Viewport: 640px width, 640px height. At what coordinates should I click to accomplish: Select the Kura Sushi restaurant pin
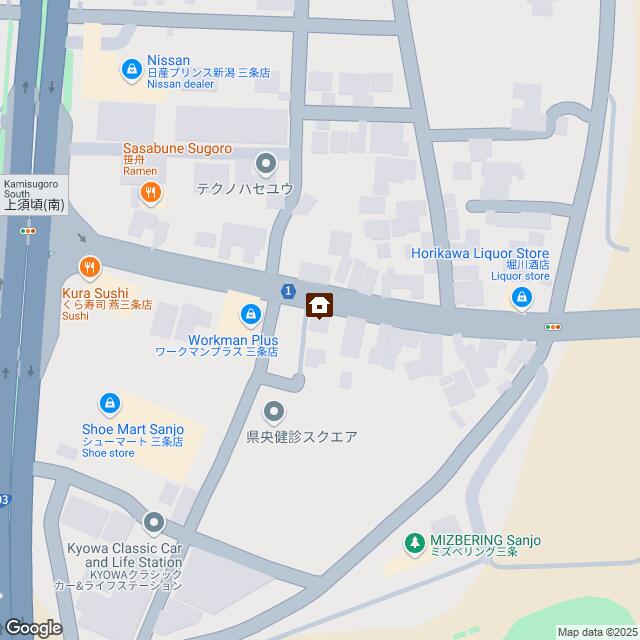(x=89, y=267)
